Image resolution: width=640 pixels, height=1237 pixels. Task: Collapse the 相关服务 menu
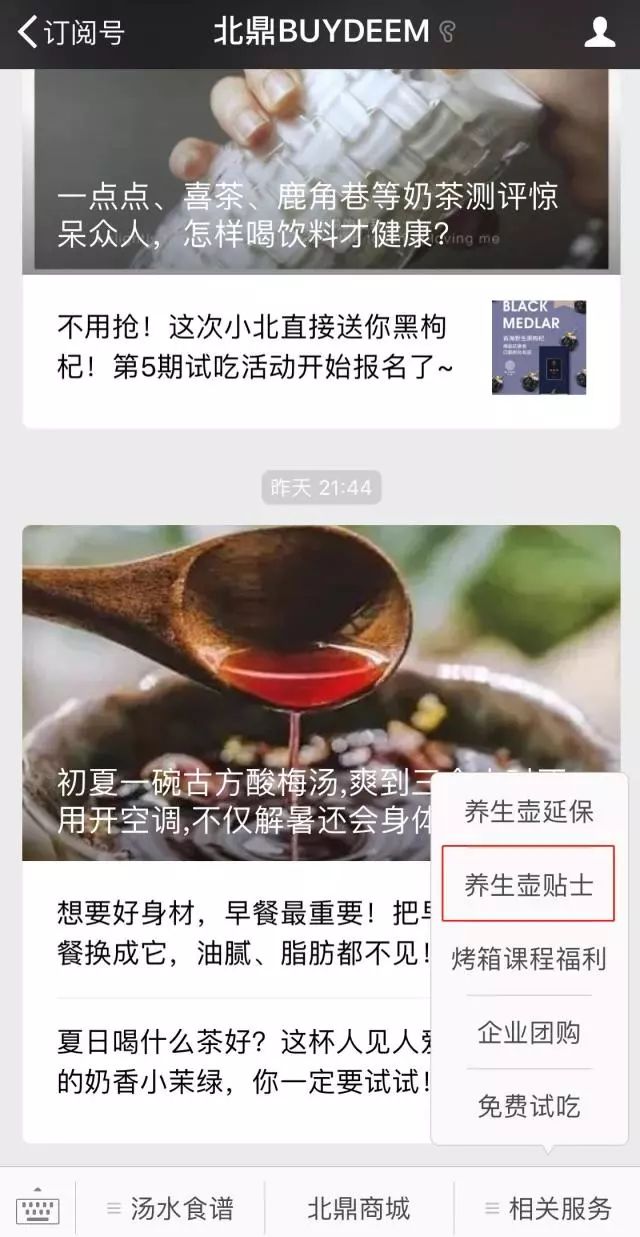(547, 1208)
